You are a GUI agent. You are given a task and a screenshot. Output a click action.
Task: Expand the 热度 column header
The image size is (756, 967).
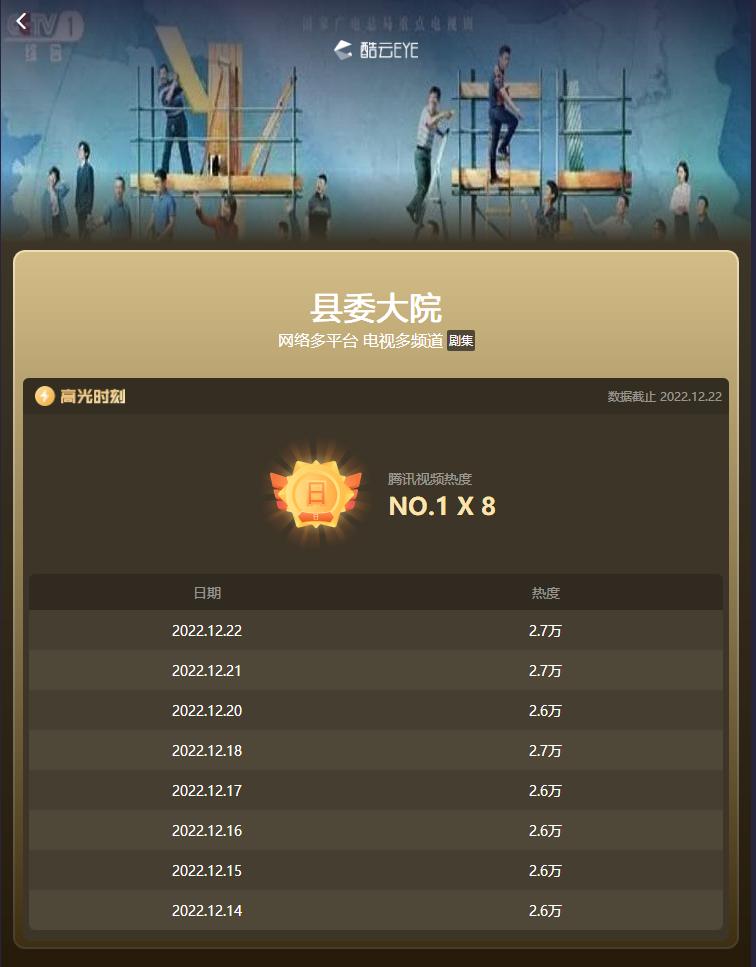tap(546, 592)
